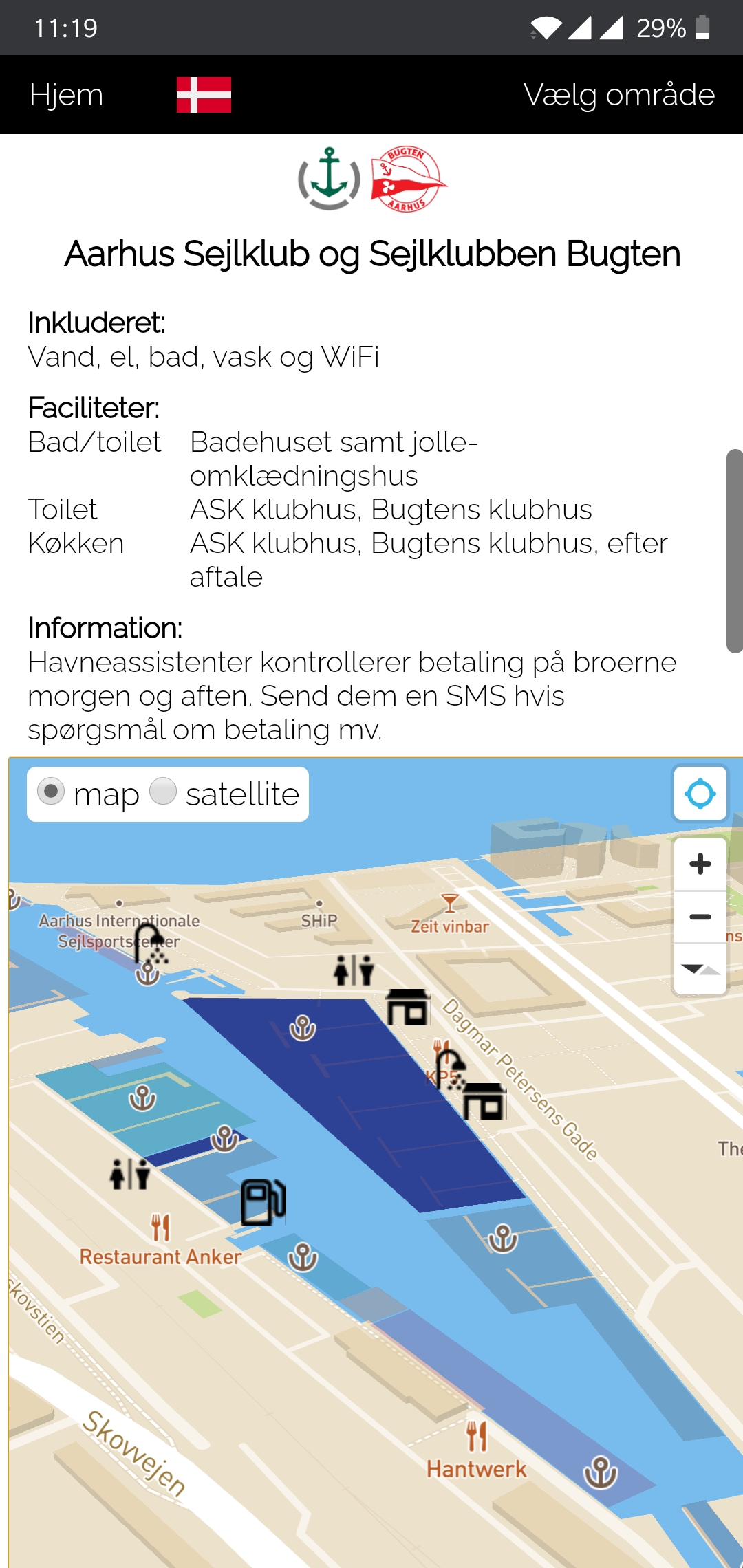
Task: Zoom in on the map
Action: tap(700, 864)
